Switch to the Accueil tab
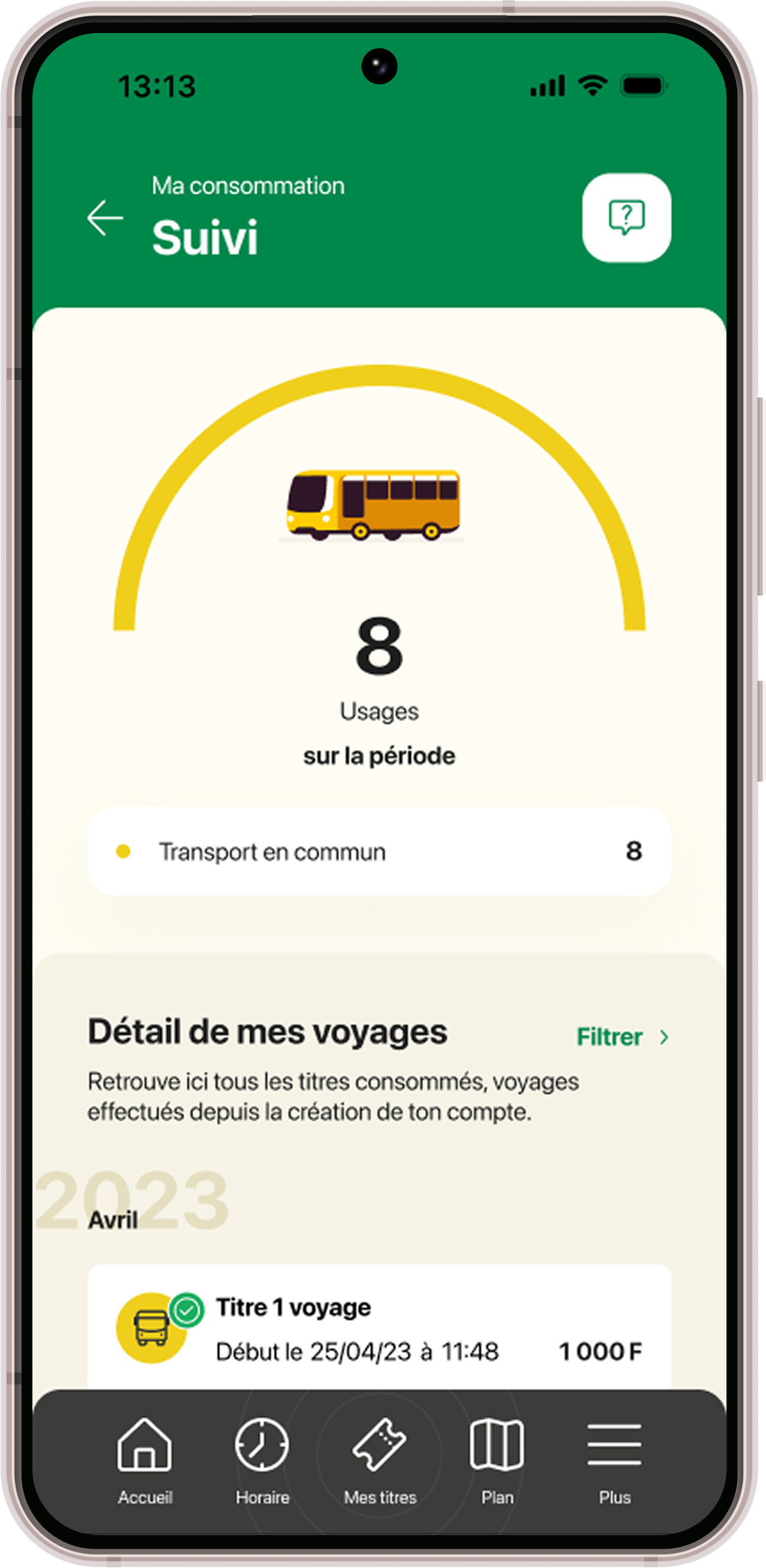The width and height of the screenshot is (766, 1568). pyautogui.click(x=145, y=1461)
